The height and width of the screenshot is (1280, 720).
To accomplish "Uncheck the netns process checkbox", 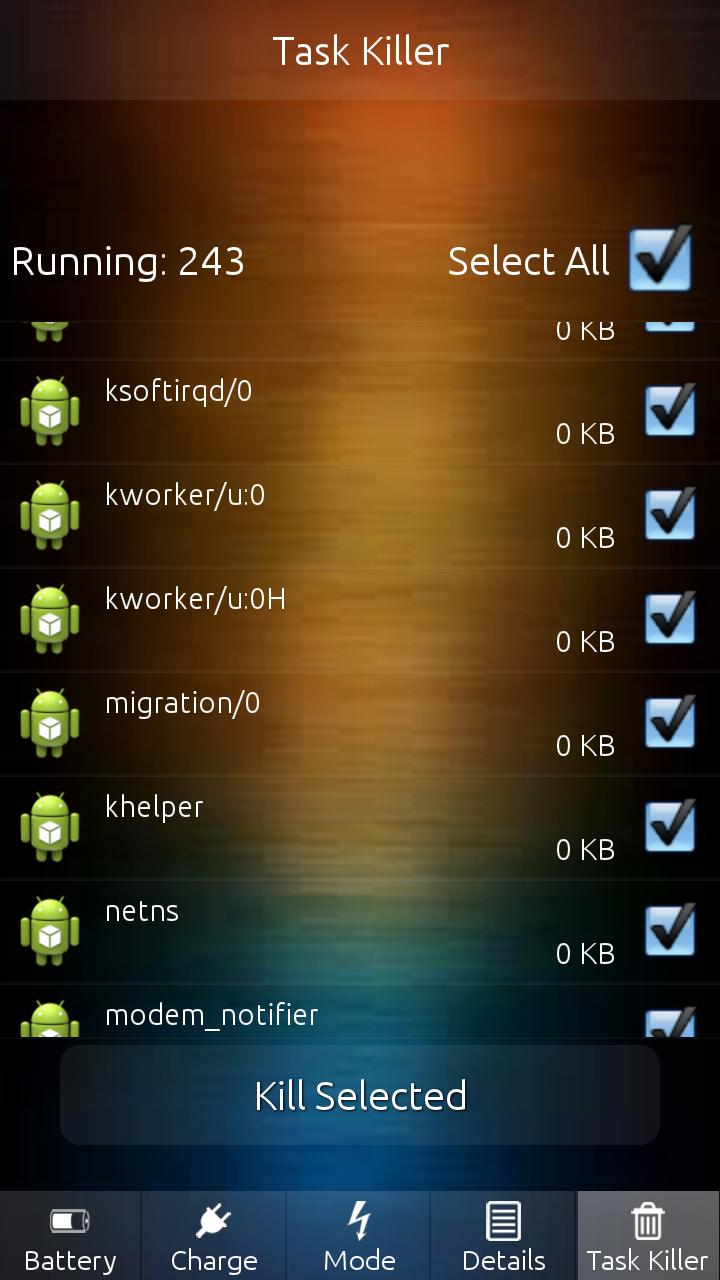I will 669,930.
